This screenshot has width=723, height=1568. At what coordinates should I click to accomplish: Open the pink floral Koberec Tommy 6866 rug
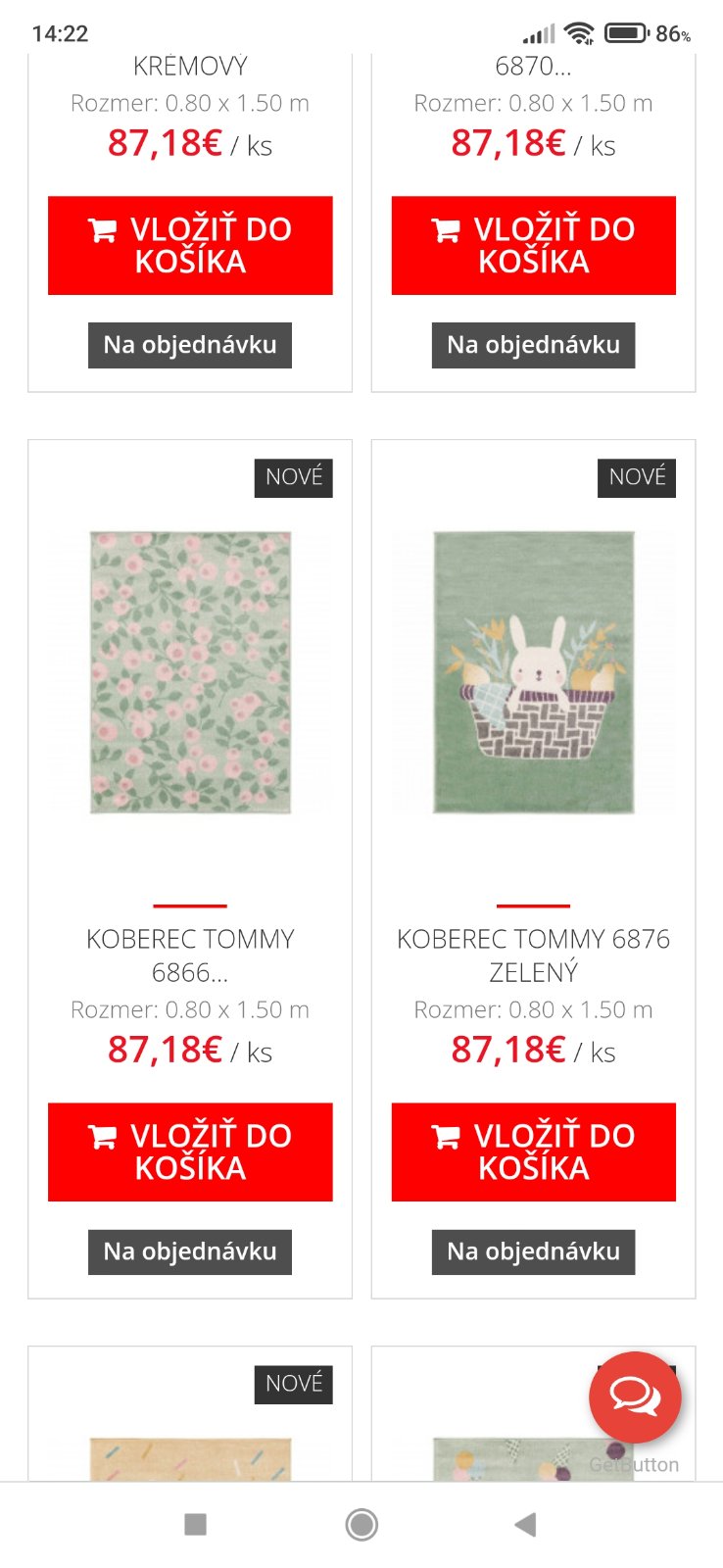click(190, 672)
